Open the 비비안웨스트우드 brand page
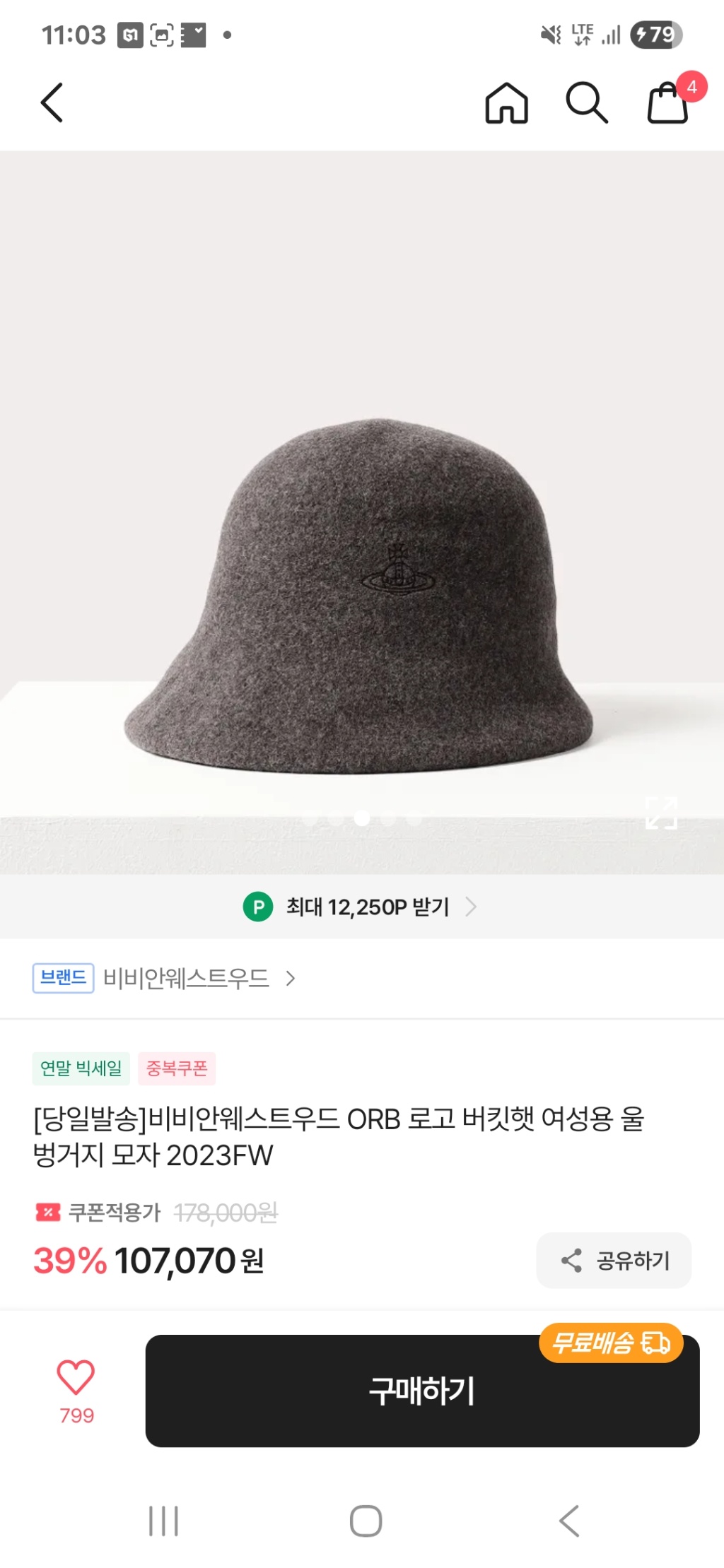The image size is (724, 1568). point(187,979)
